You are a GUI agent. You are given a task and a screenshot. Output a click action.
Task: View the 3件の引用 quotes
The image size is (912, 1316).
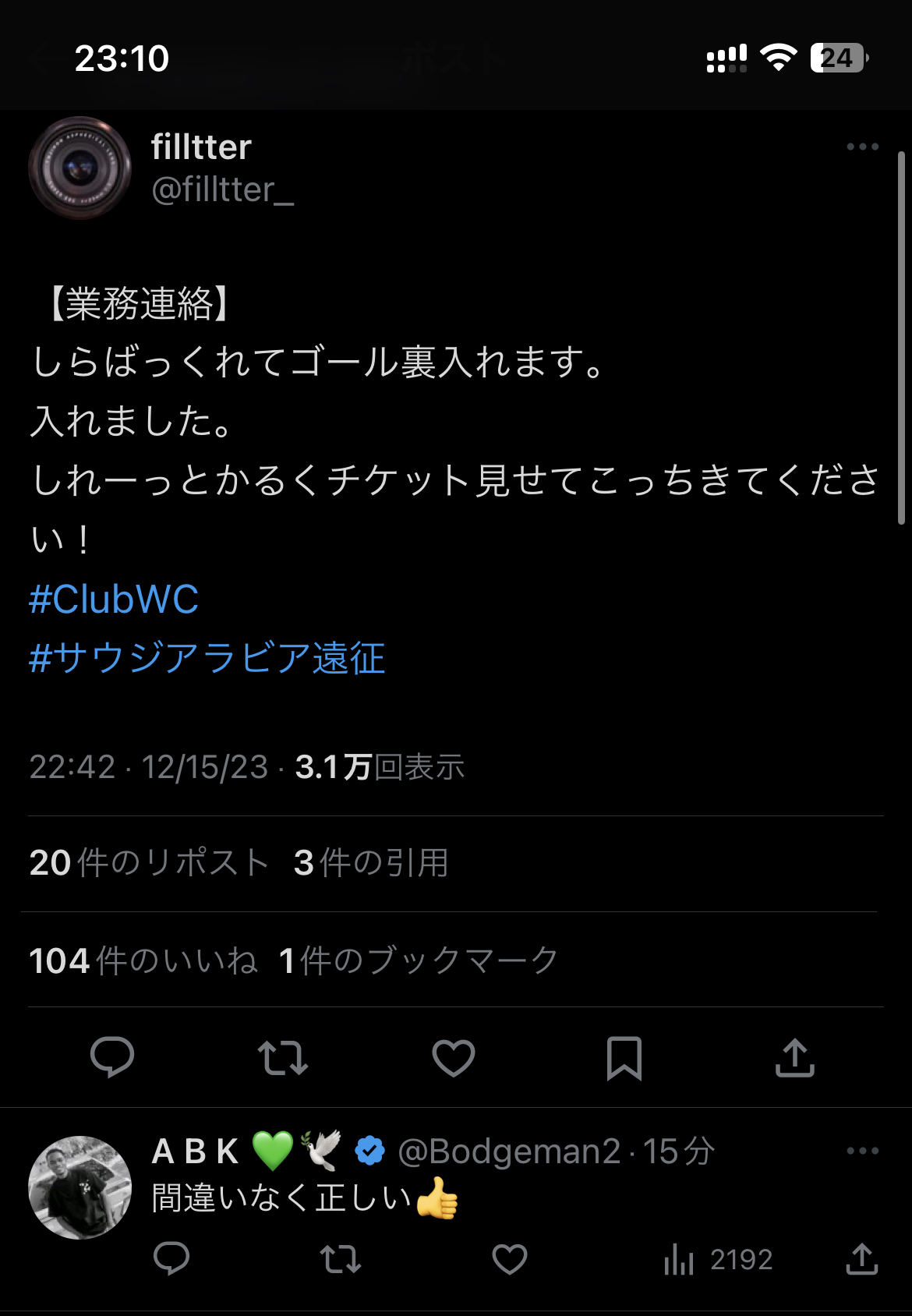tap(371, 863)
